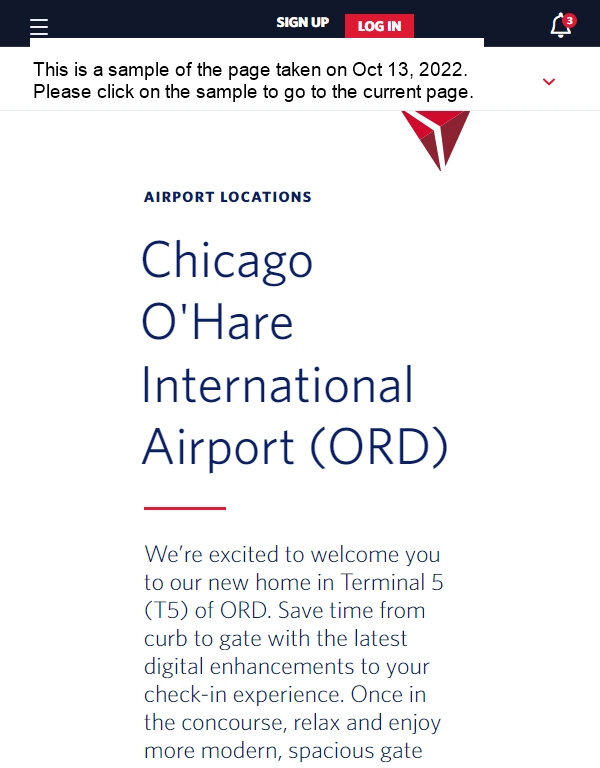Image resolution: width=600 pixels, height=768 pixels.
Task: Expand the red chevron dropdown
Action: (548, 81)
